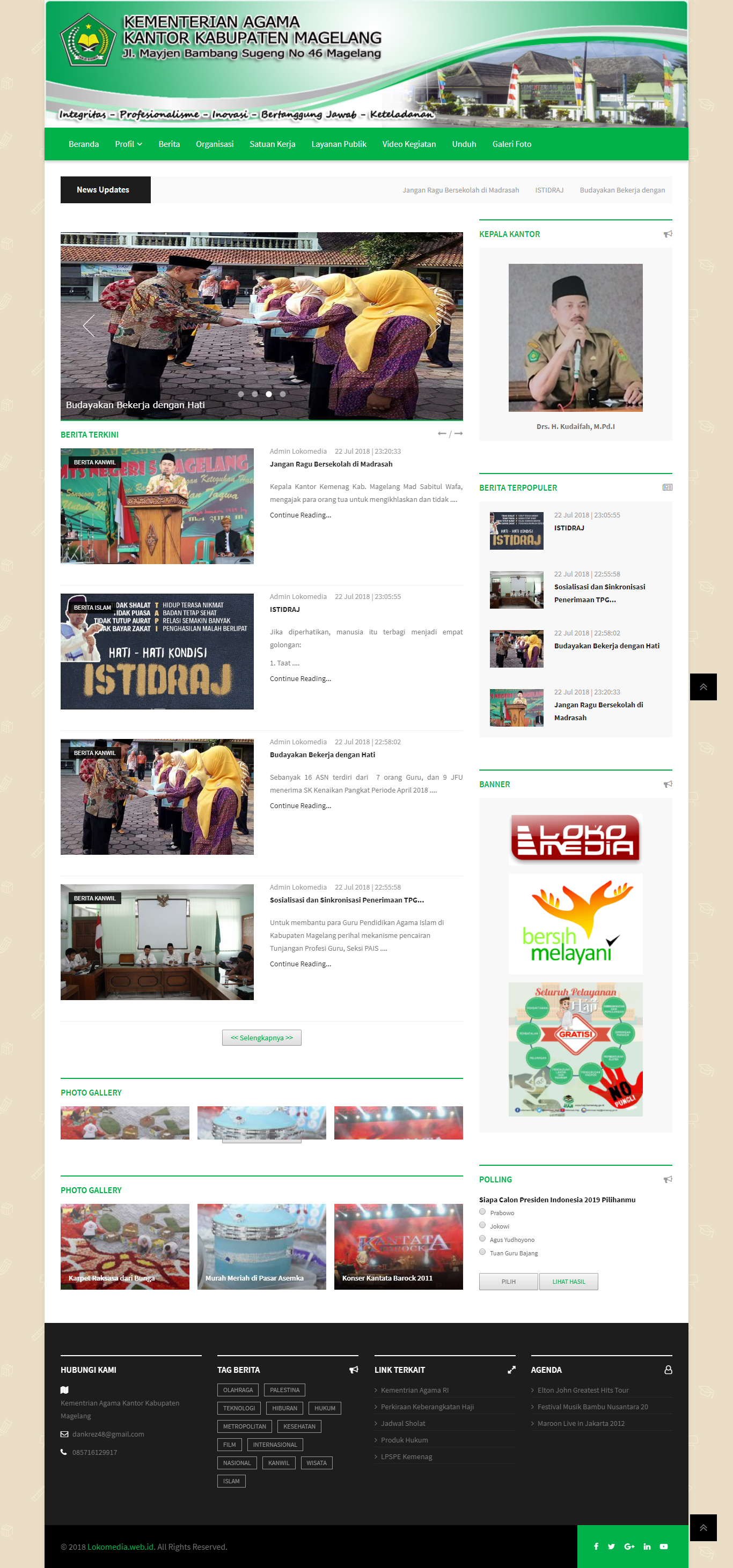Visit the Facebook page from footer

coord(596,1546)
